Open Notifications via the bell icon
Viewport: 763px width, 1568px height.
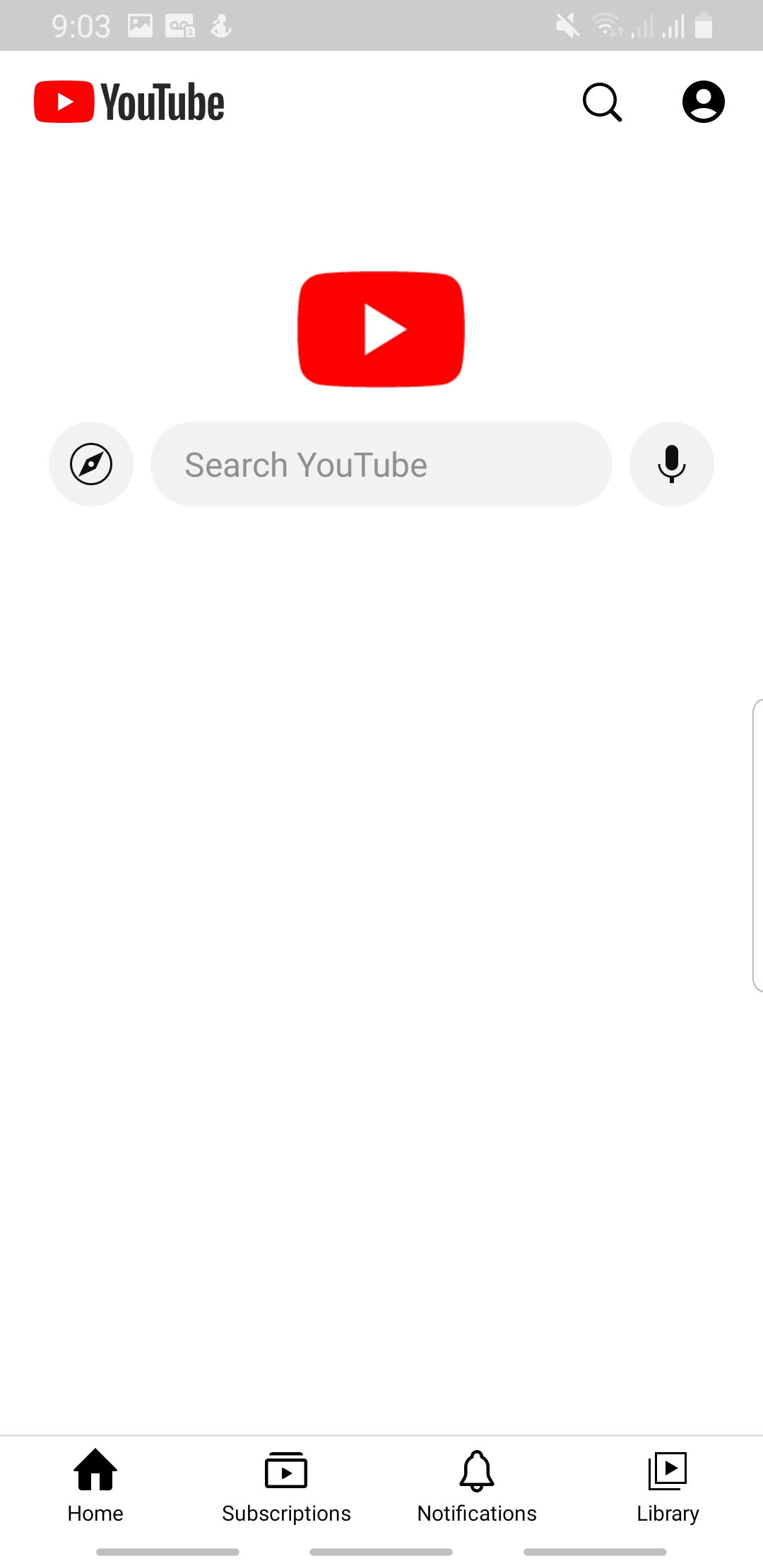click(x=476, y=1473)
